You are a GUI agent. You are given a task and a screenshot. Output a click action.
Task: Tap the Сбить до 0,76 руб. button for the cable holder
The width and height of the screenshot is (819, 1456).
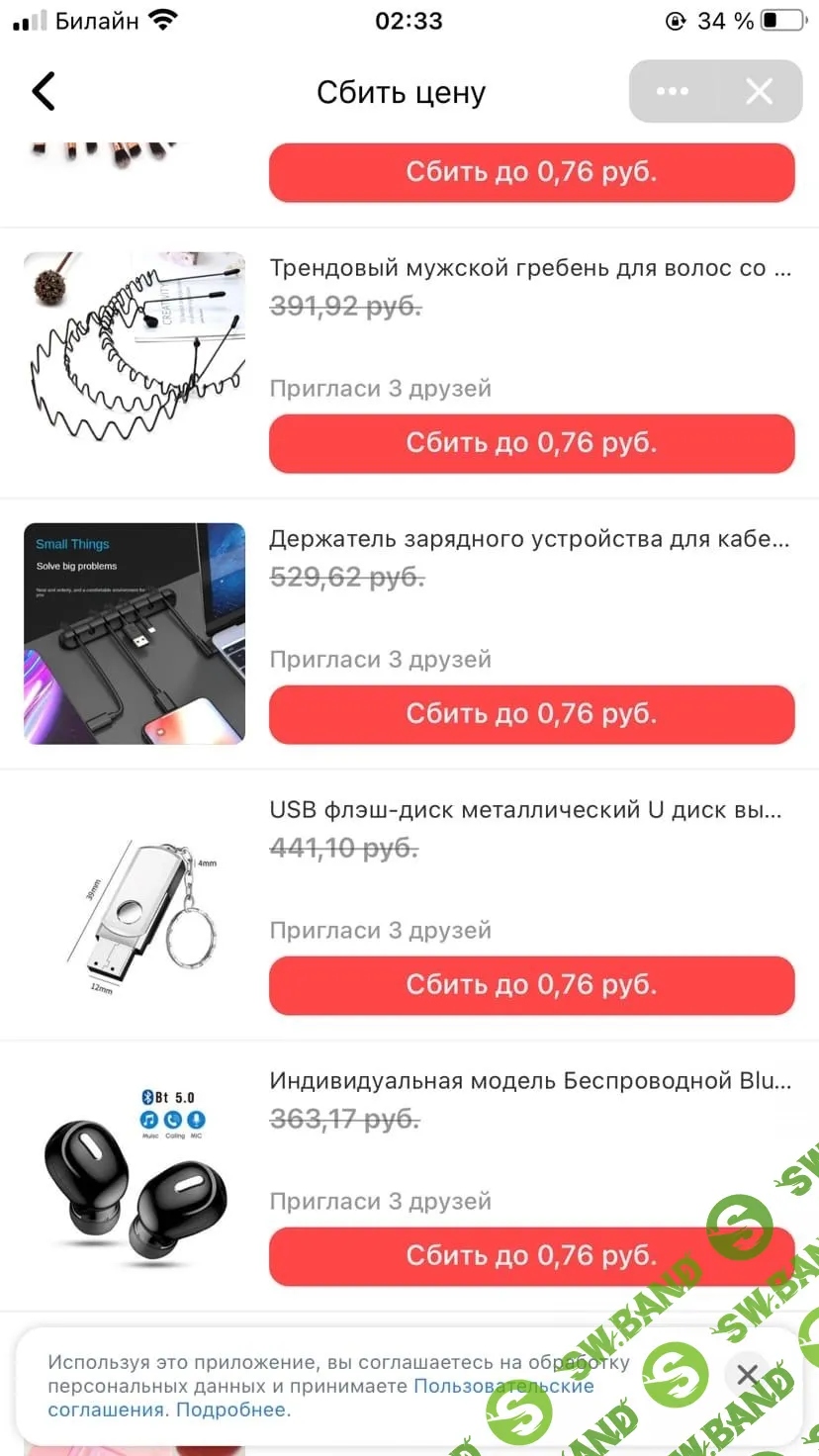[x=531, y=714]
